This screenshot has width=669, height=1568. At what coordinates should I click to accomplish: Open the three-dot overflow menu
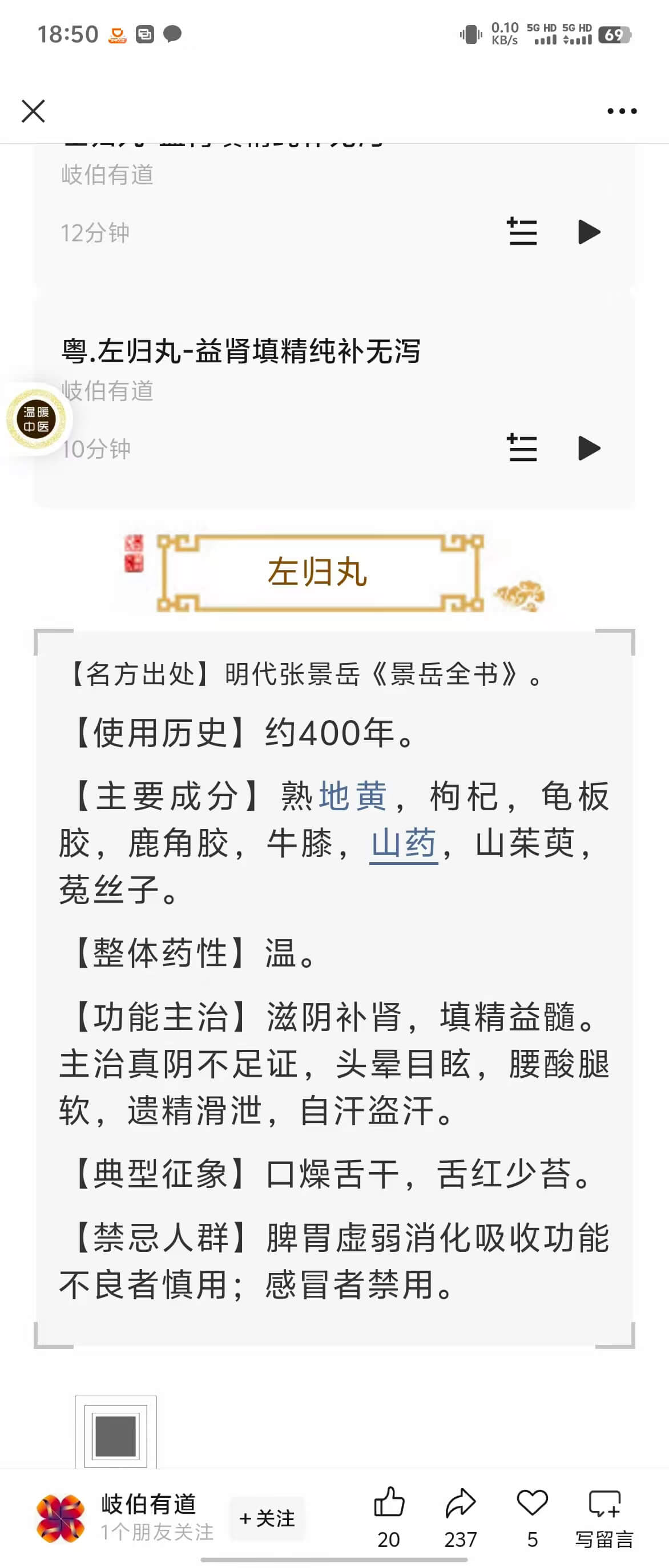pos(622,111)
